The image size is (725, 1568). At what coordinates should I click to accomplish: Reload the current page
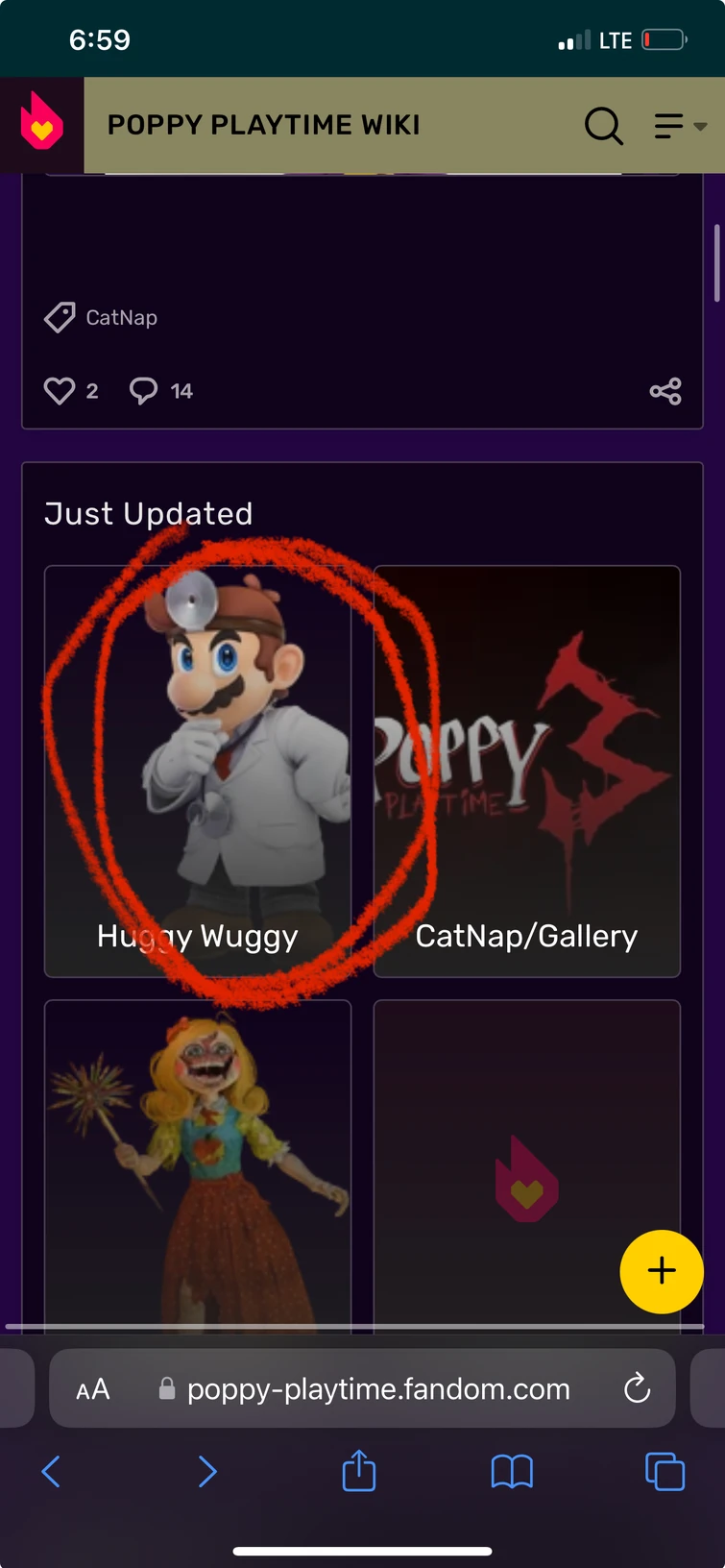click(x=637, y=1389)
